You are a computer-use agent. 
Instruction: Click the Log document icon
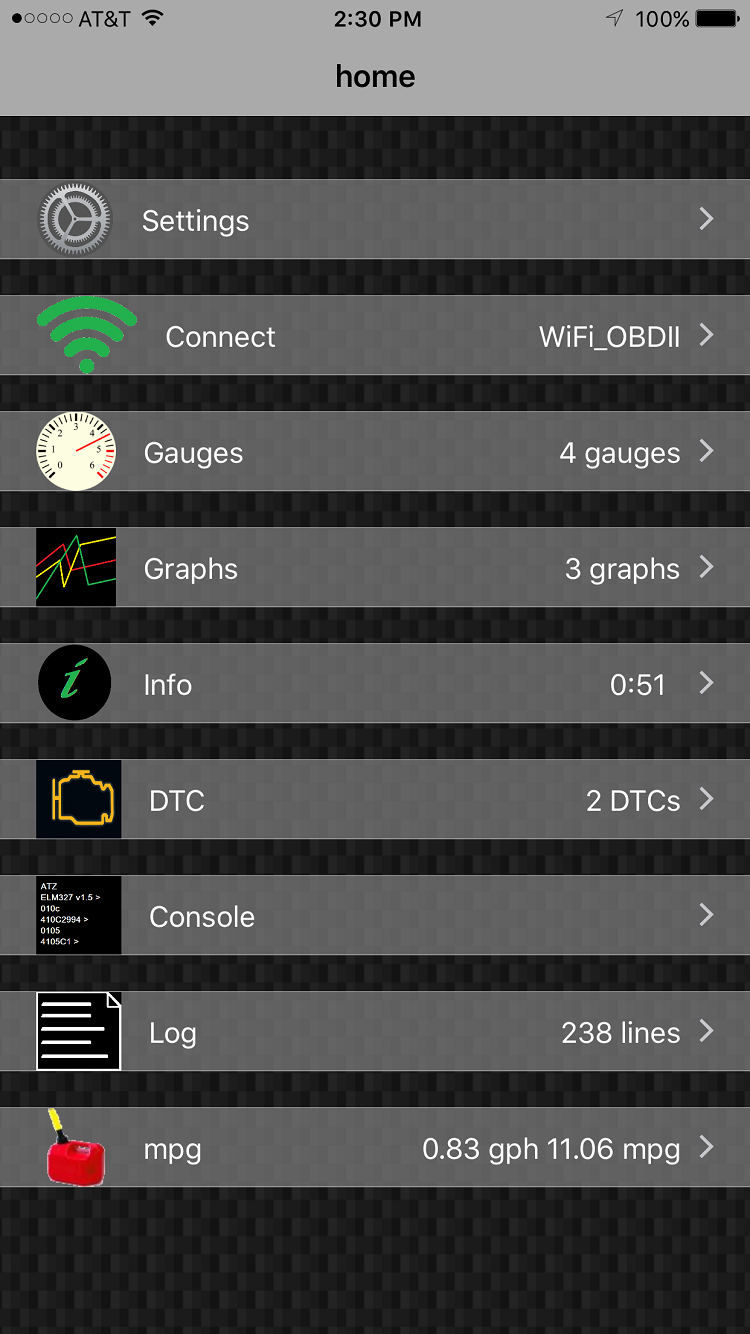click(x=79, y=1031)
